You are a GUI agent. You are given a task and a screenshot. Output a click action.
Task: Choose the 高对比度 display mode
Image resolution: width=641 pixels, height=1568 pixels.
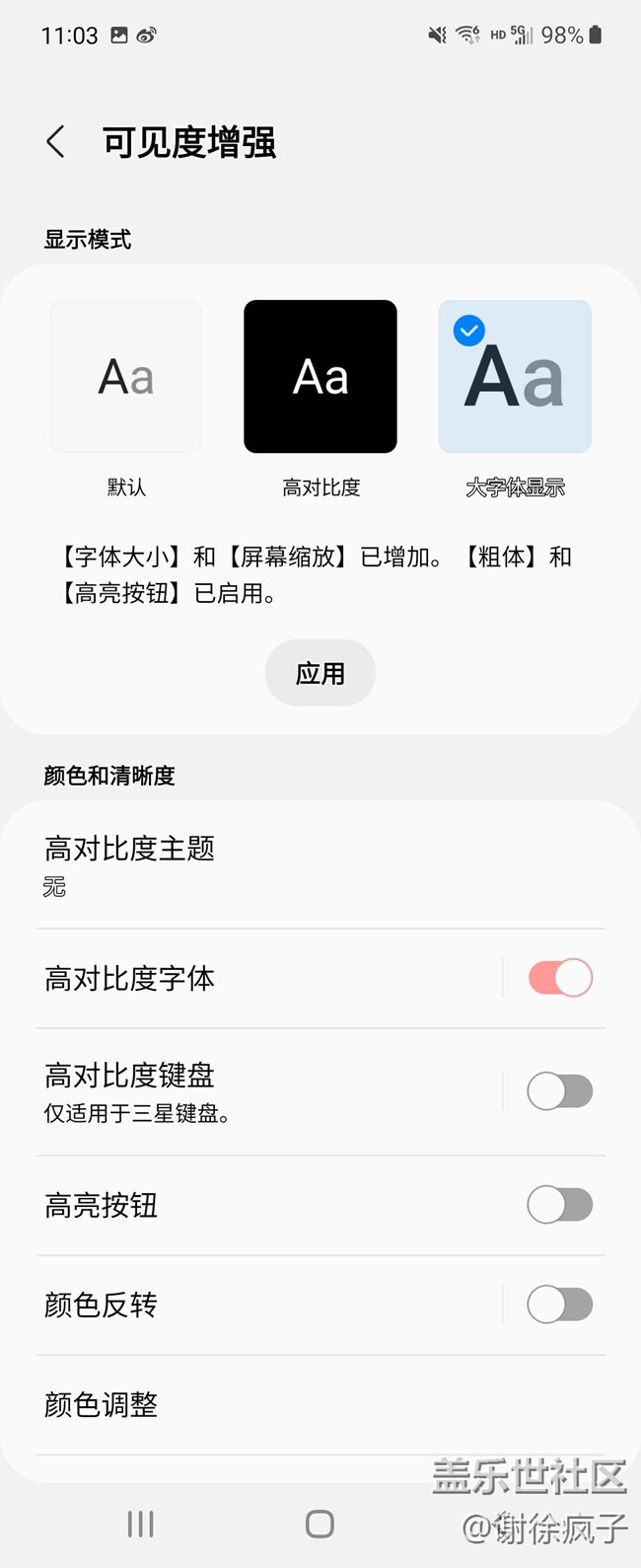(320, 377)
